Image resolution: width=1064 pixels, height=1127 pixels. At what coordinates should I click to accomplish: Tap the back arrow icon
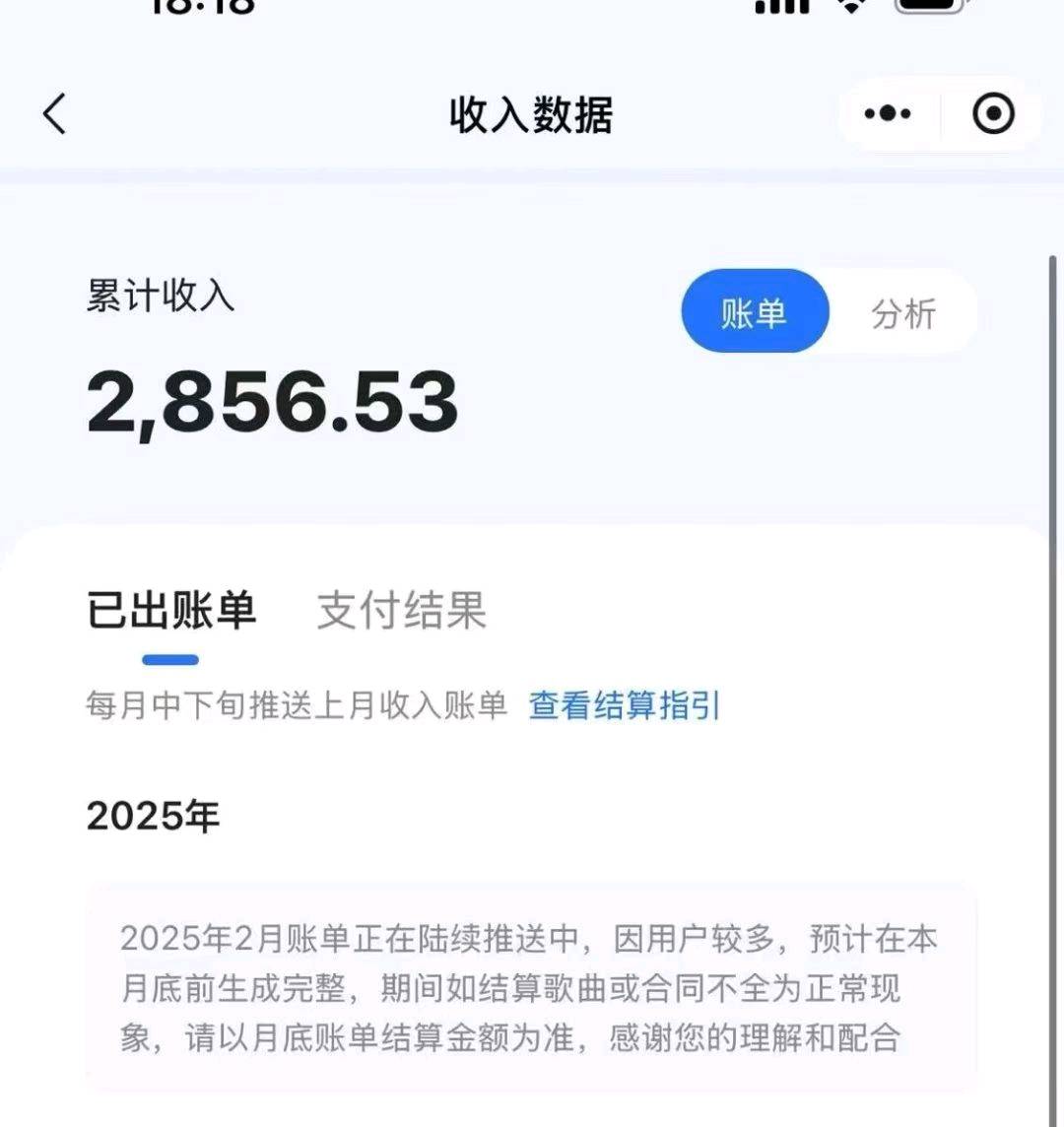54,113
